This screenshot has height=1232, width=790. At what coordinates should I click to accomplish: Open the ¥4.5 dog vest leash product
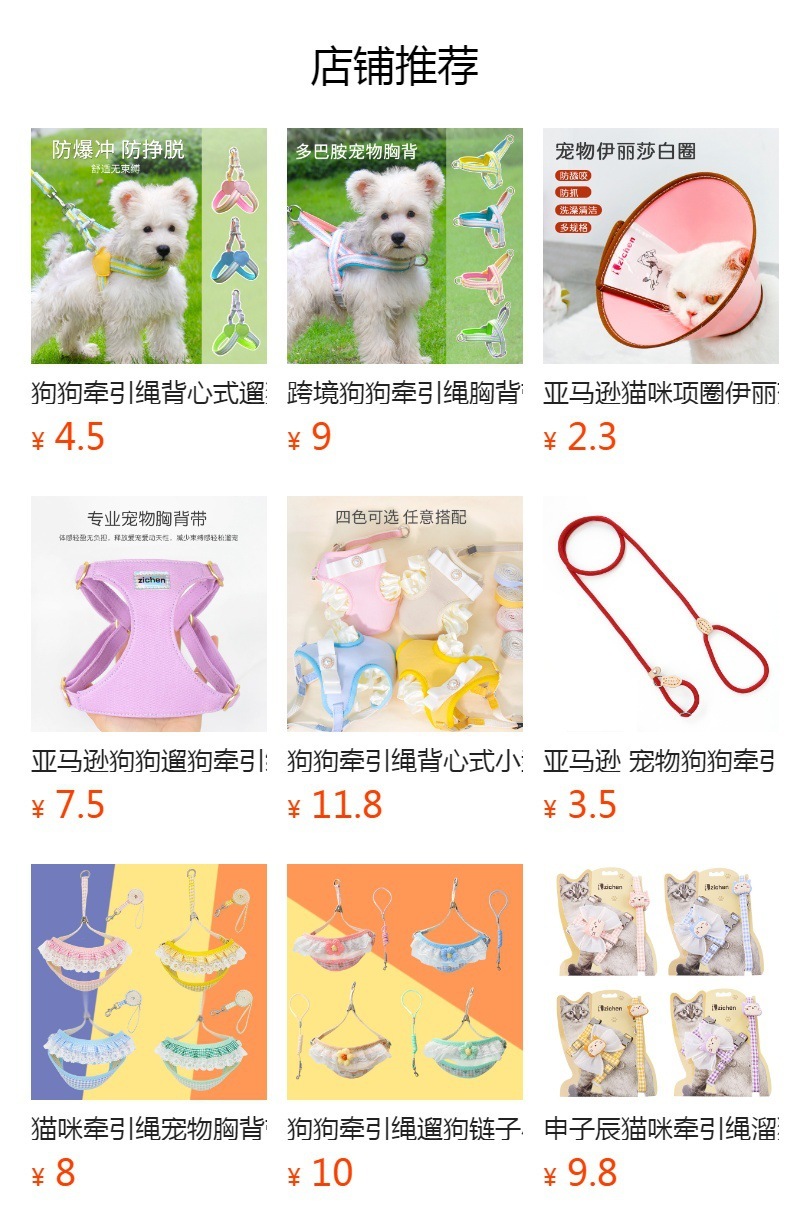(148, 246)
